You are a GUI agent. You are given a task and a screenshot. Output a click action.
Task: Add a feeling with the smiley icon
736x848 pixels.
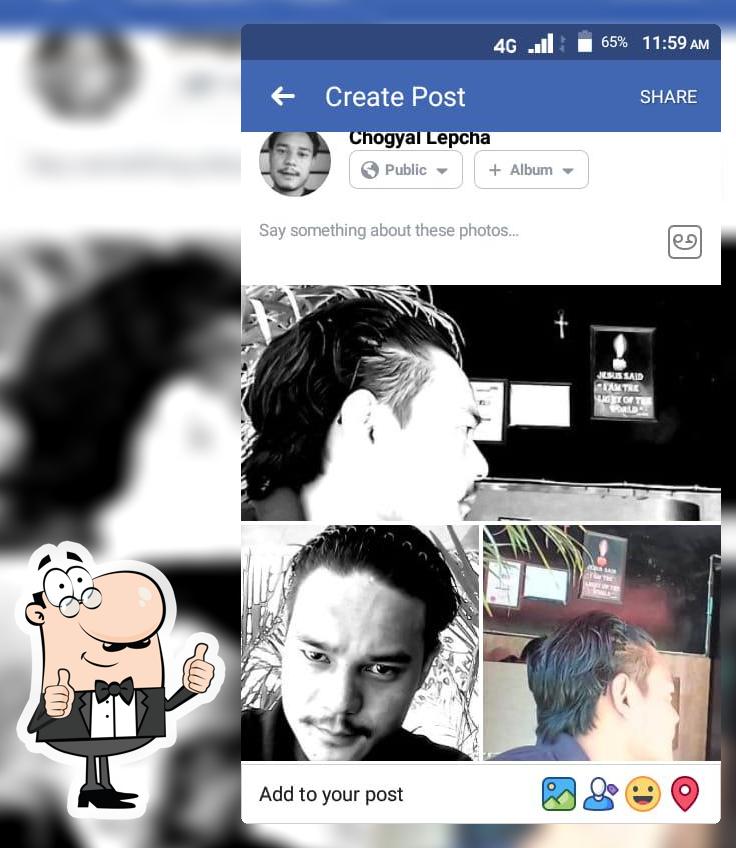pyautogui.click(x=642, y=794)
